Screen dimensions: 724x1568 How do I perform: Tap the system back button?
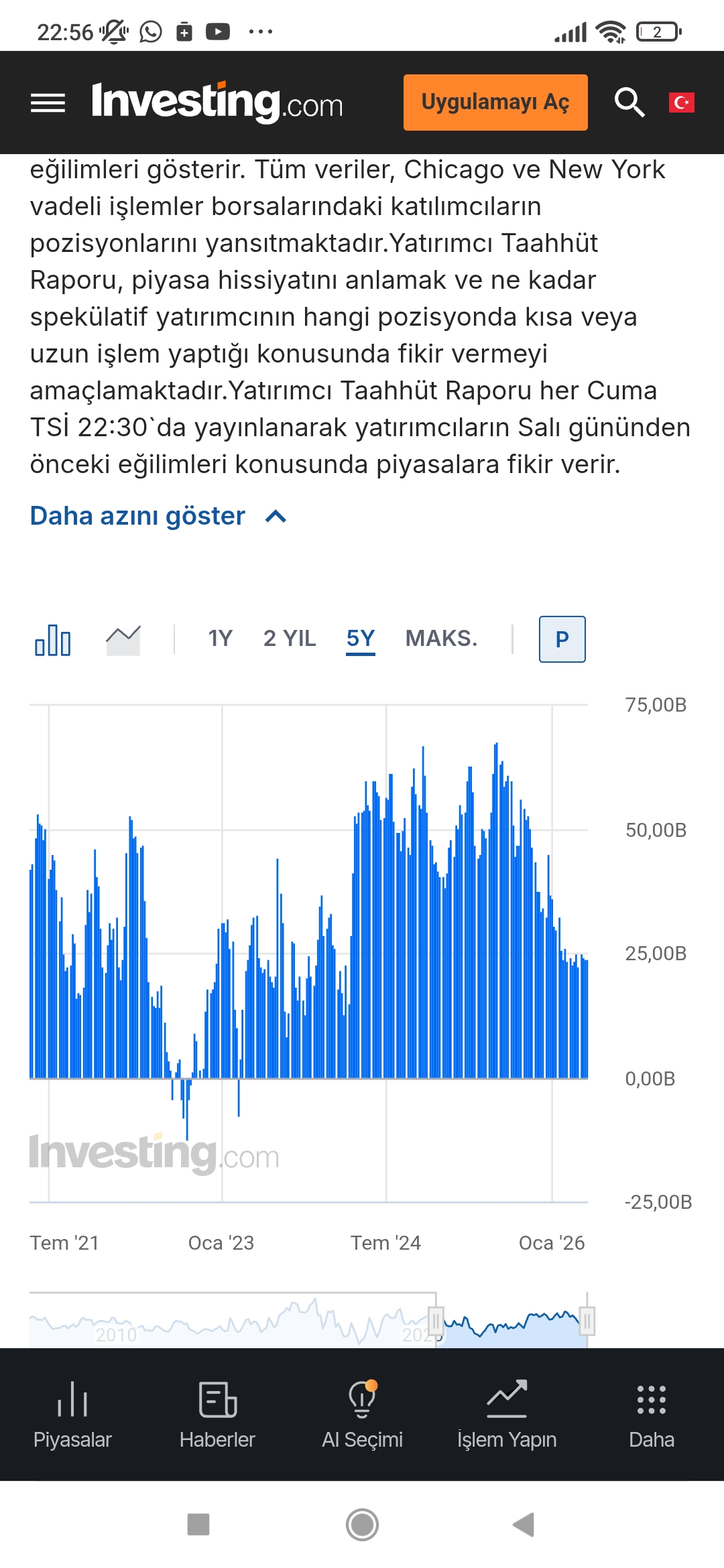pyautogui.click(x=524, y=1524)
